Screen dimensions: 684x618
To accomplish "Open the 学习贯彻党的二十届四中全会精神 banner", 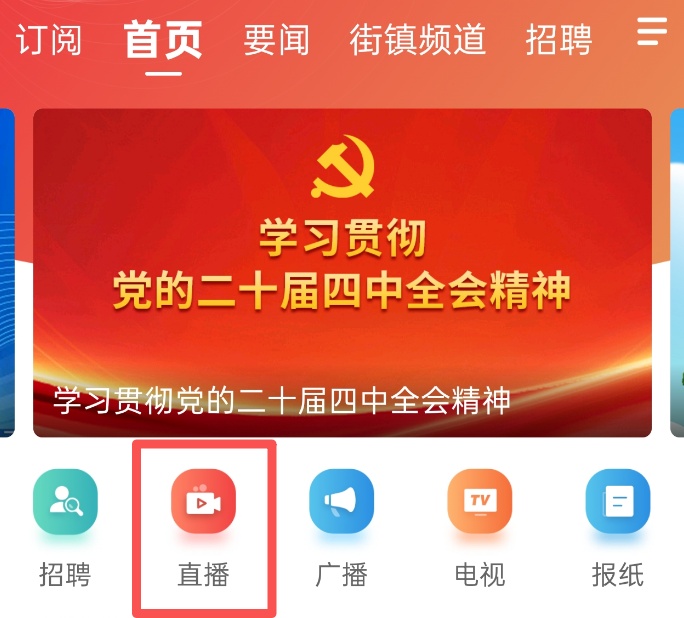I will tap(342, 273).
